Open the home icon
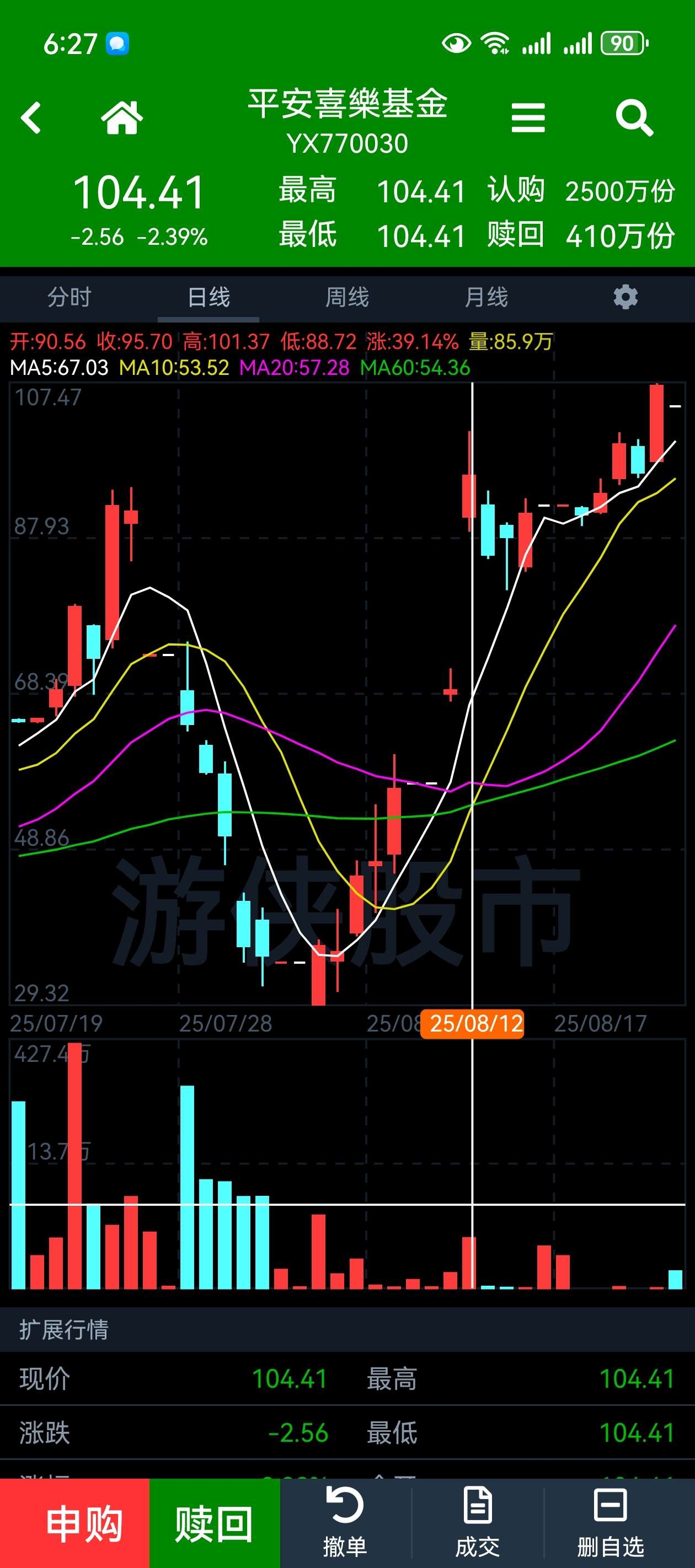 (122, 117)
